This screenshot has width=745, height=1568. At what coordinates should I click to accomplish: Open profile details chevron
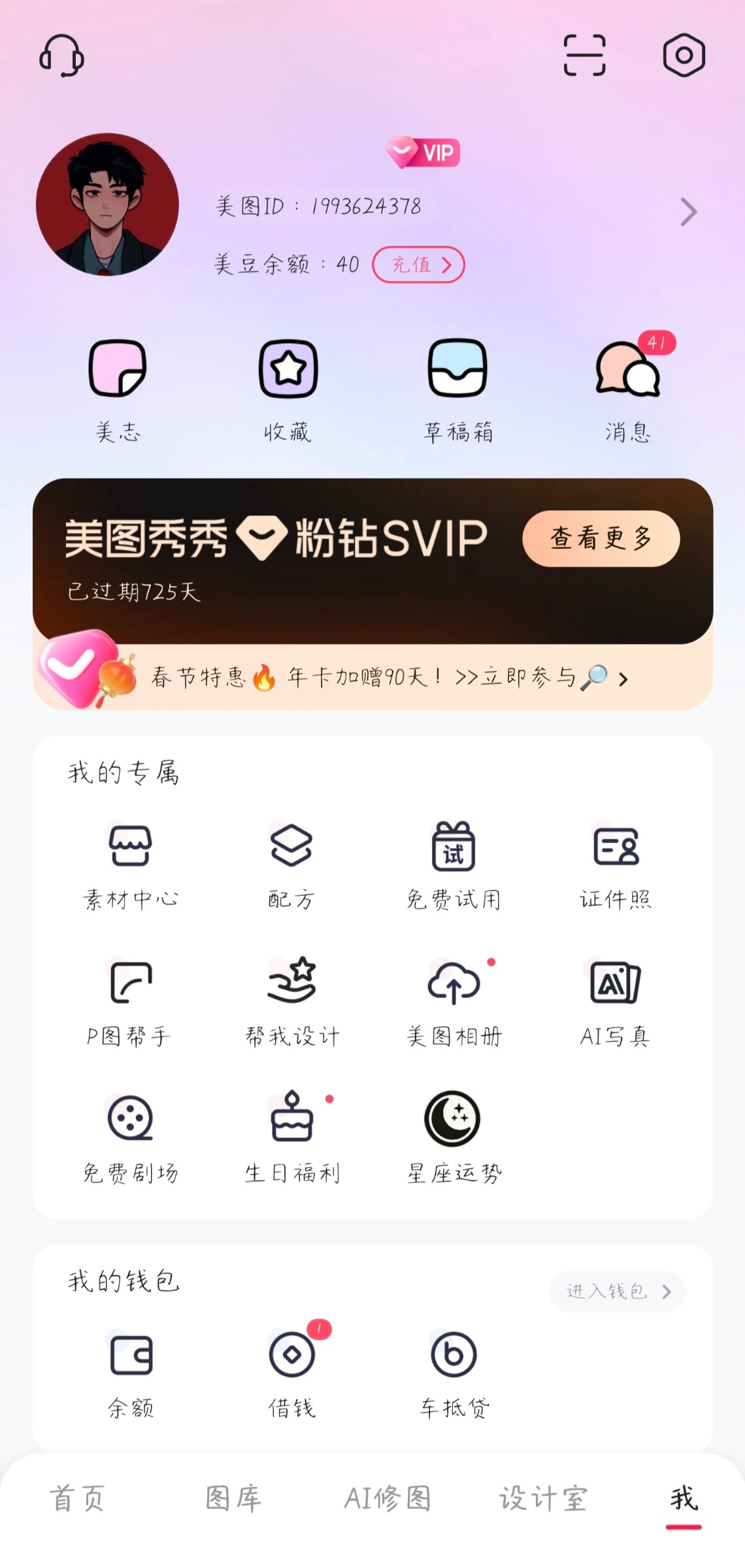tap(688, 212)
